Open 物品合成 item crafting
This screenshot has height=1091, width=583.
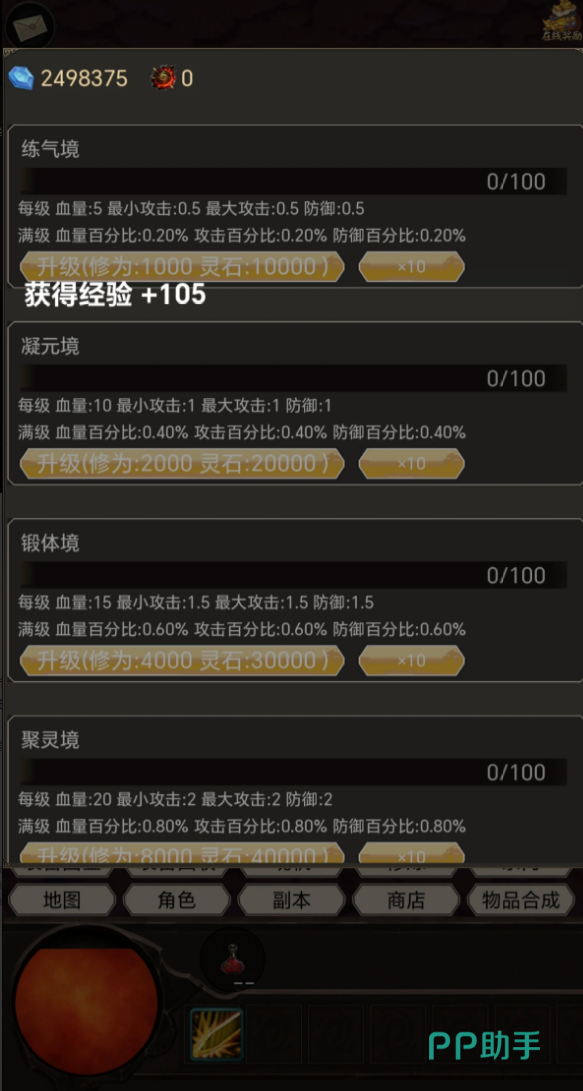pyautogui.click(x=521, y=900)
